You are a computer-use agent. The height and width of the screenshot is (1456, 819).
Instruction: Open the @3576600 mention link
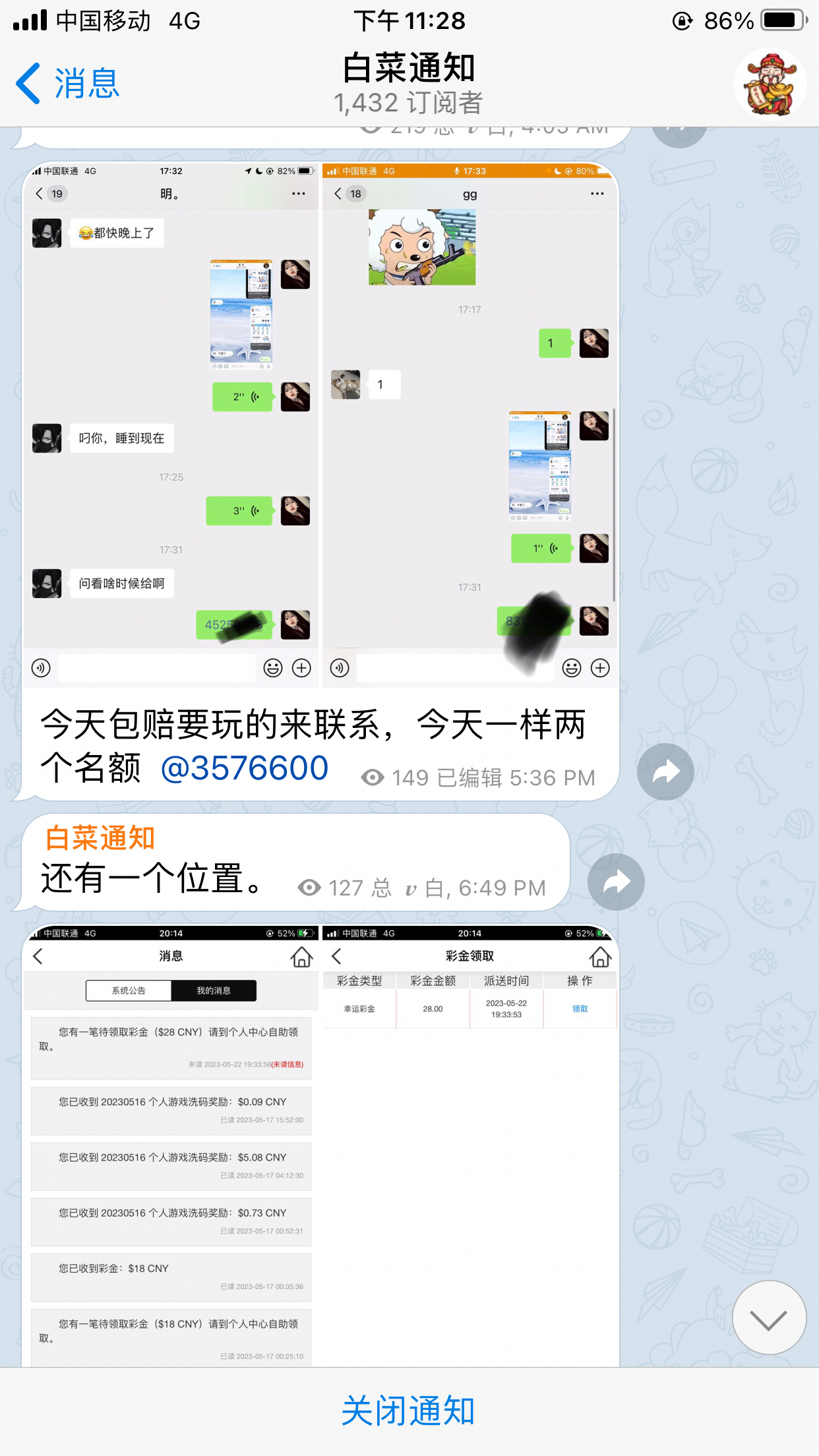click(244, 768)
